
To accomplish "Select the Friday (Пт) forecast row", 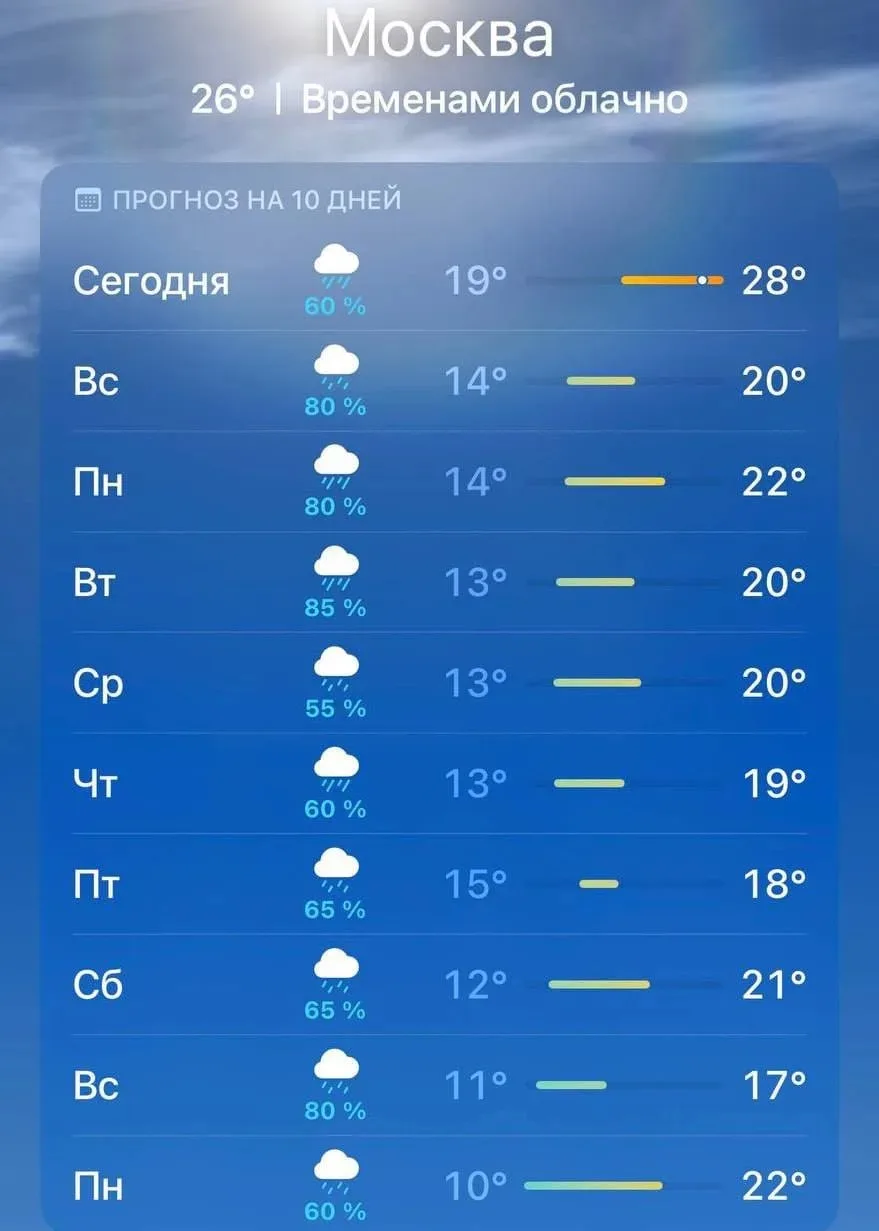I will [439, 884].
